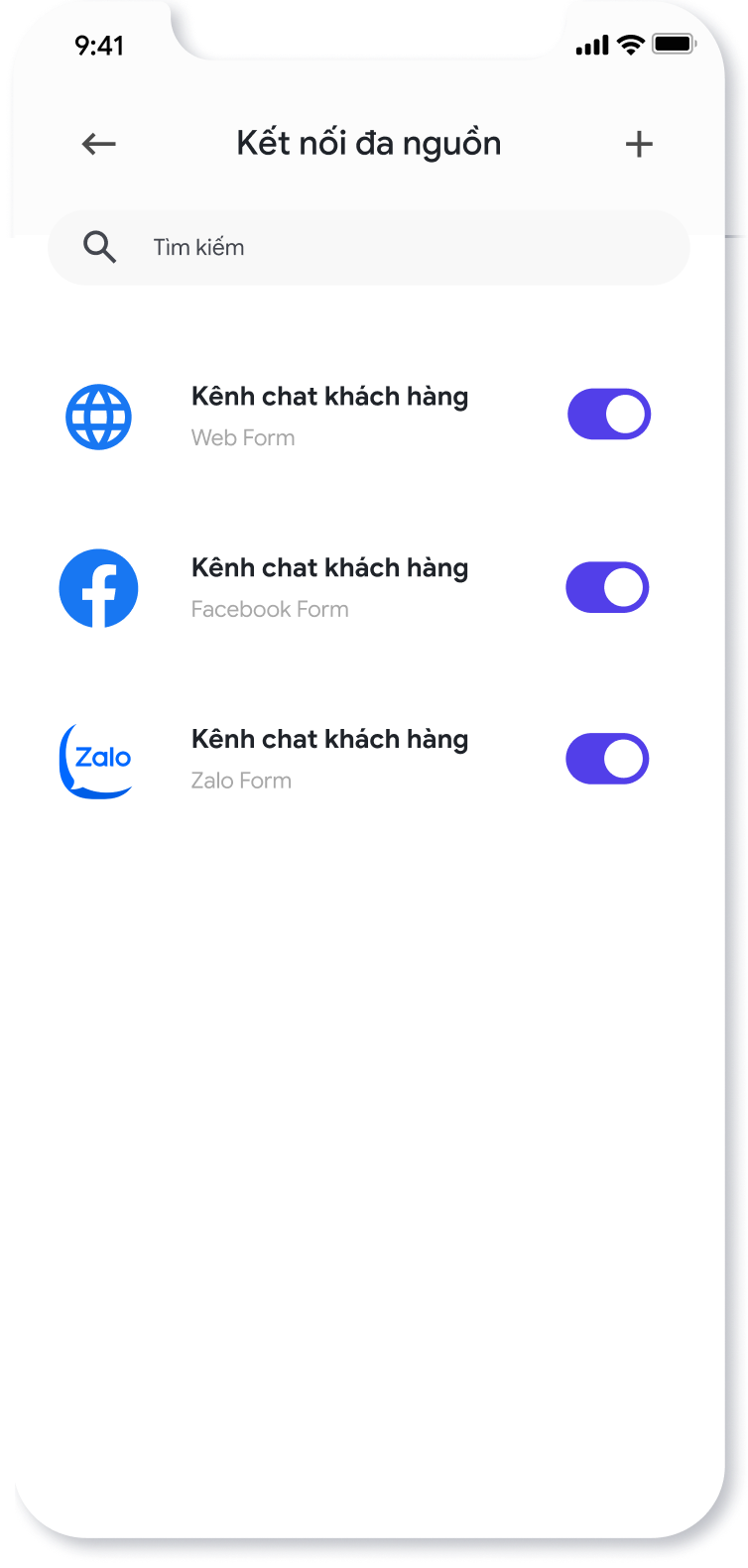Viewport: 748px width, 1568px height.
Task: Click the Web Form globe icon
Action: [x=98, y=417]
